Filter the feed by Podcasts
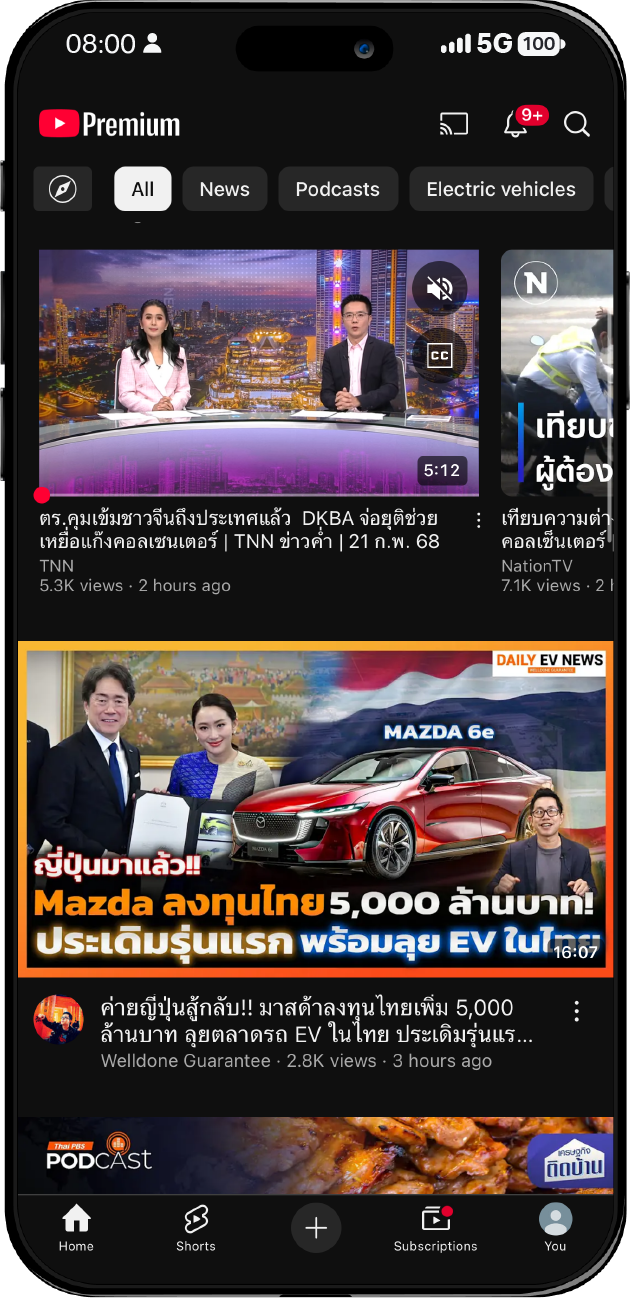The height and width of the screenshot is (1300, 632). point(337,189)
